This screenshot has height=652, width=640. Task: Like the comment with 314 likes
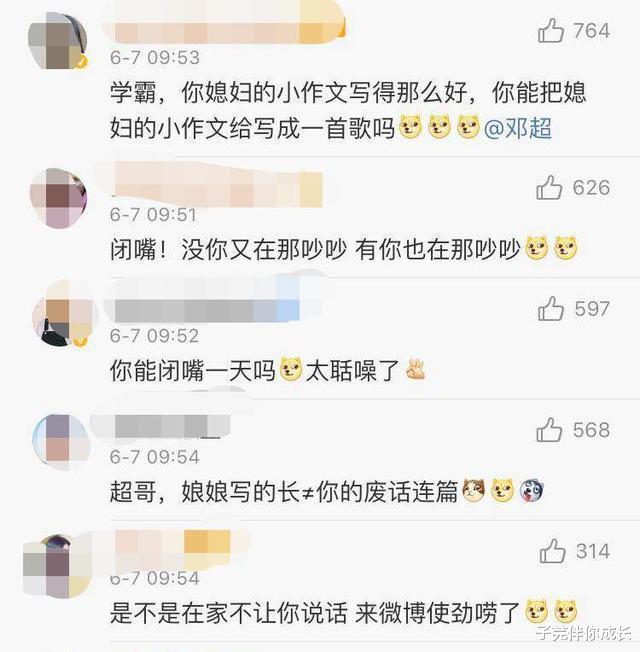click(x=553, y=552)
